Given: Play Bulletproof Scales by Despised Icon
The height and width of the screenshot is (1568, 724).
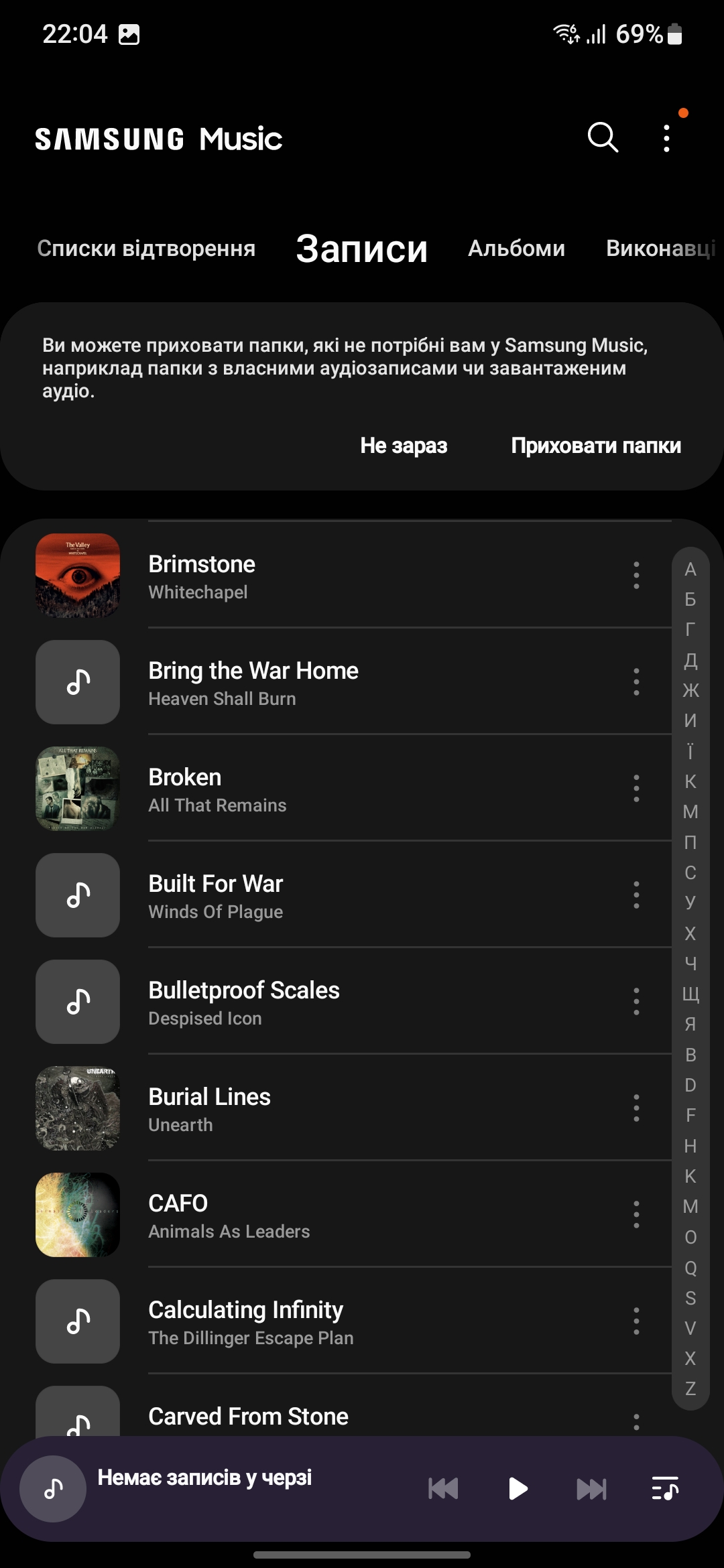Looking at the screenshot, I should coord(335,1002).
